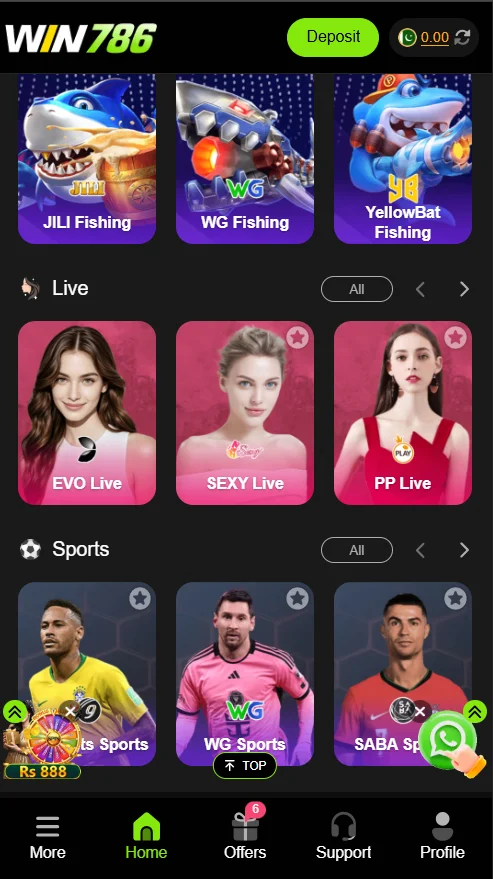
Task: Open the More menu
Action: pos(48,838)
